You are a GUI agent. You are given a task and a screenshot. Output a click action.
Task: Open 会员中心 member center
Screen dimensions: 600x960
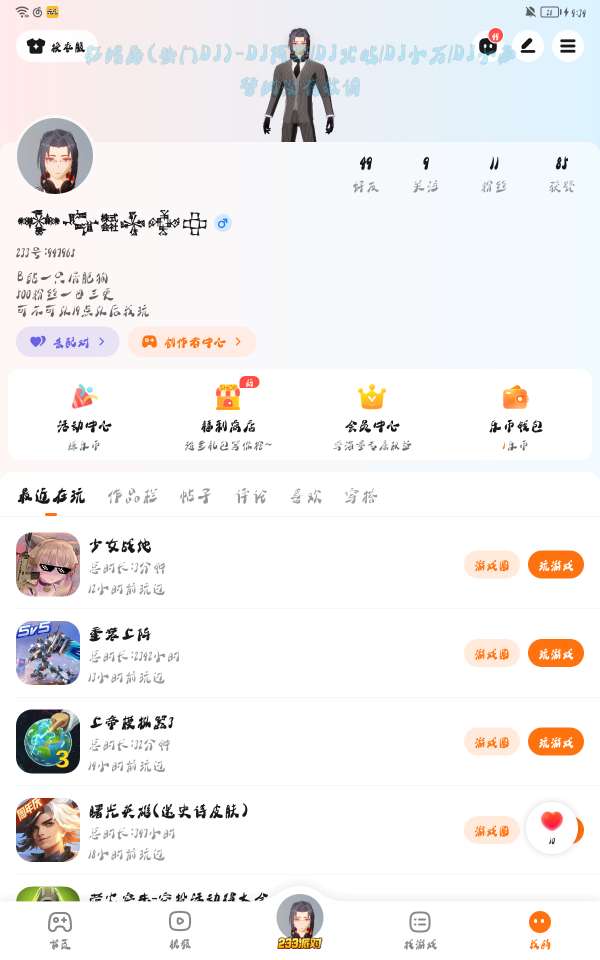[372, 414]
